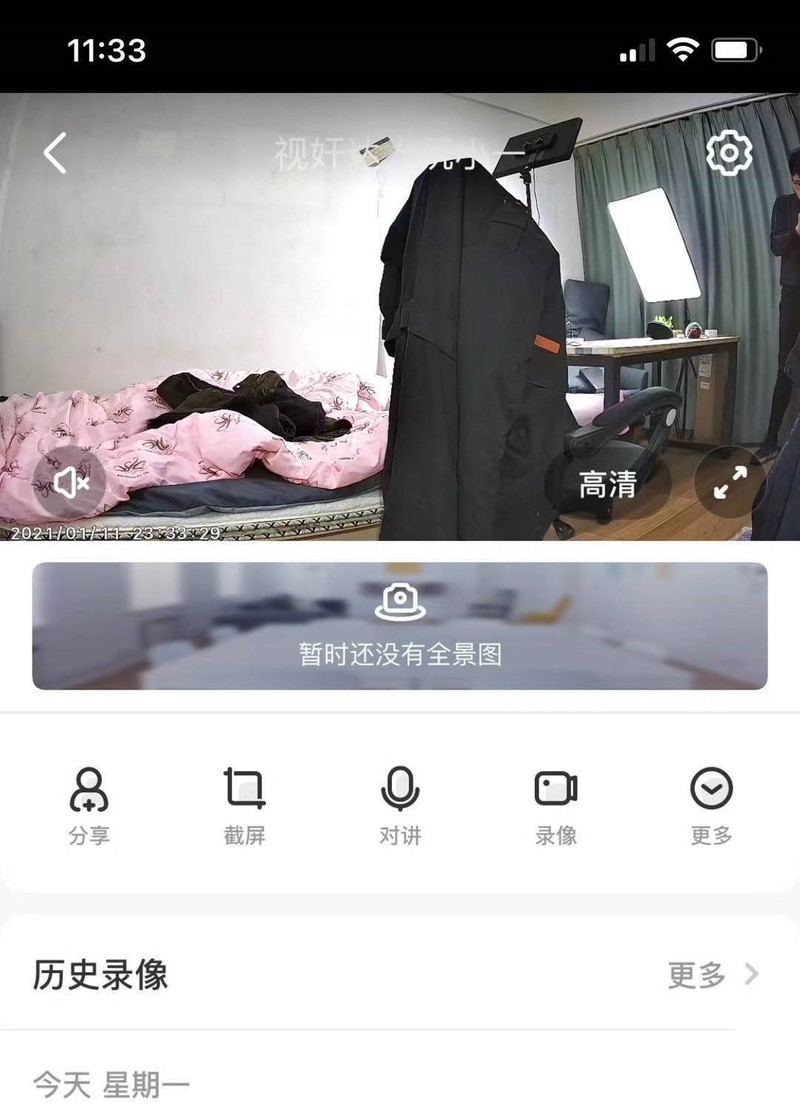
Task: Select the 历史录像 section header
Action: tap(98, 976)
